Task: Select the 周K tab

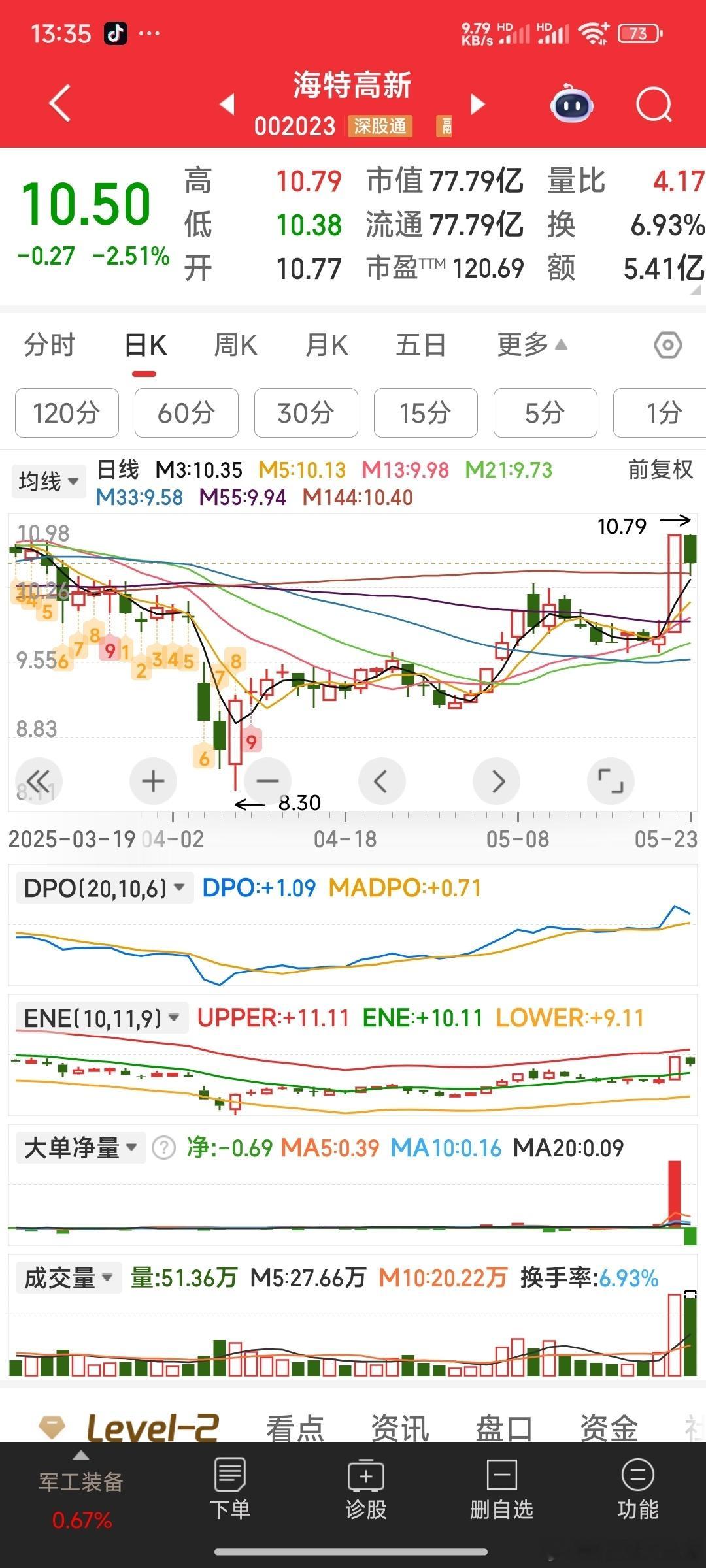Action: (236, 344)
